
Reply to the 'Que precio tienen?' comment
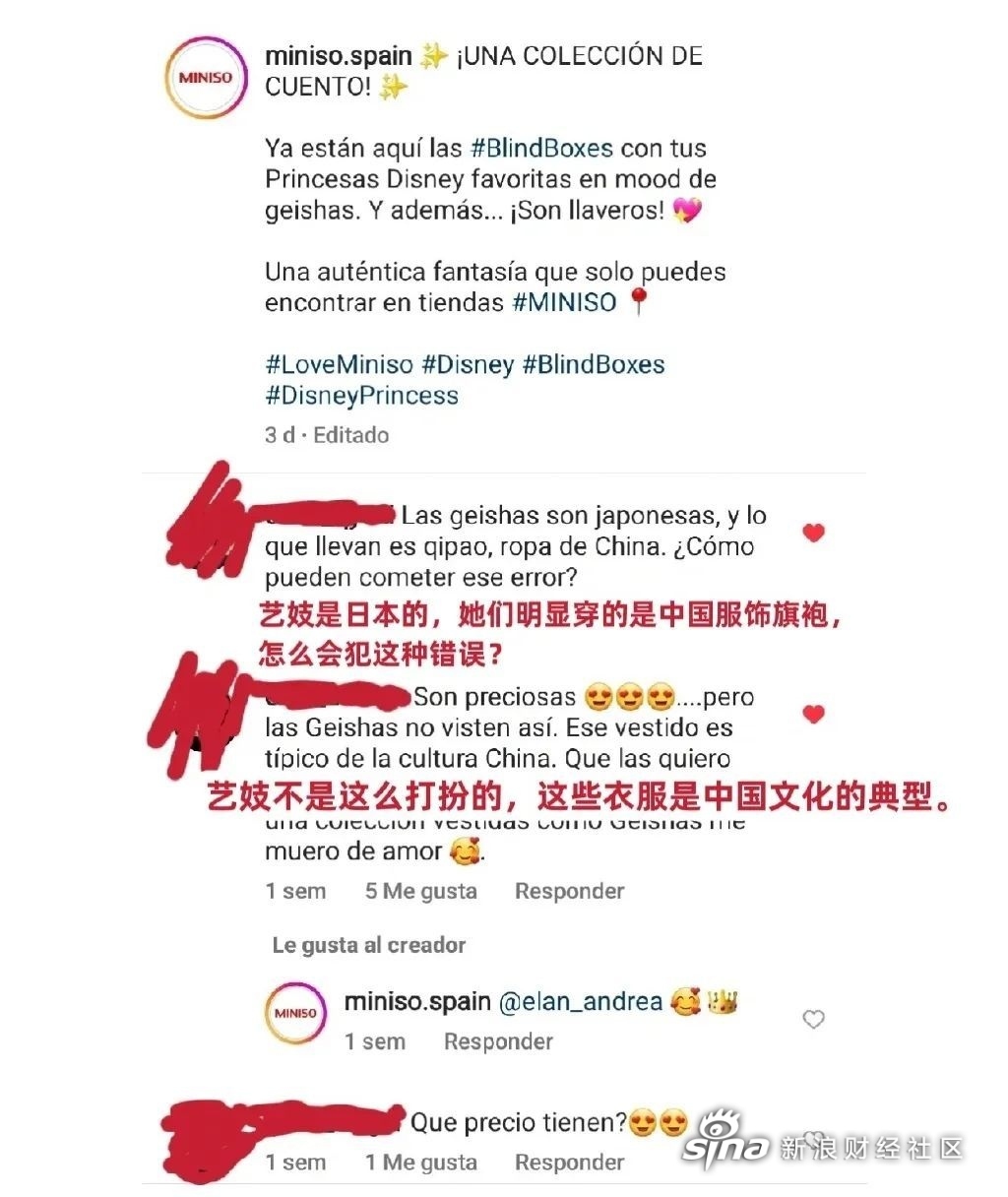[569, 1163]
